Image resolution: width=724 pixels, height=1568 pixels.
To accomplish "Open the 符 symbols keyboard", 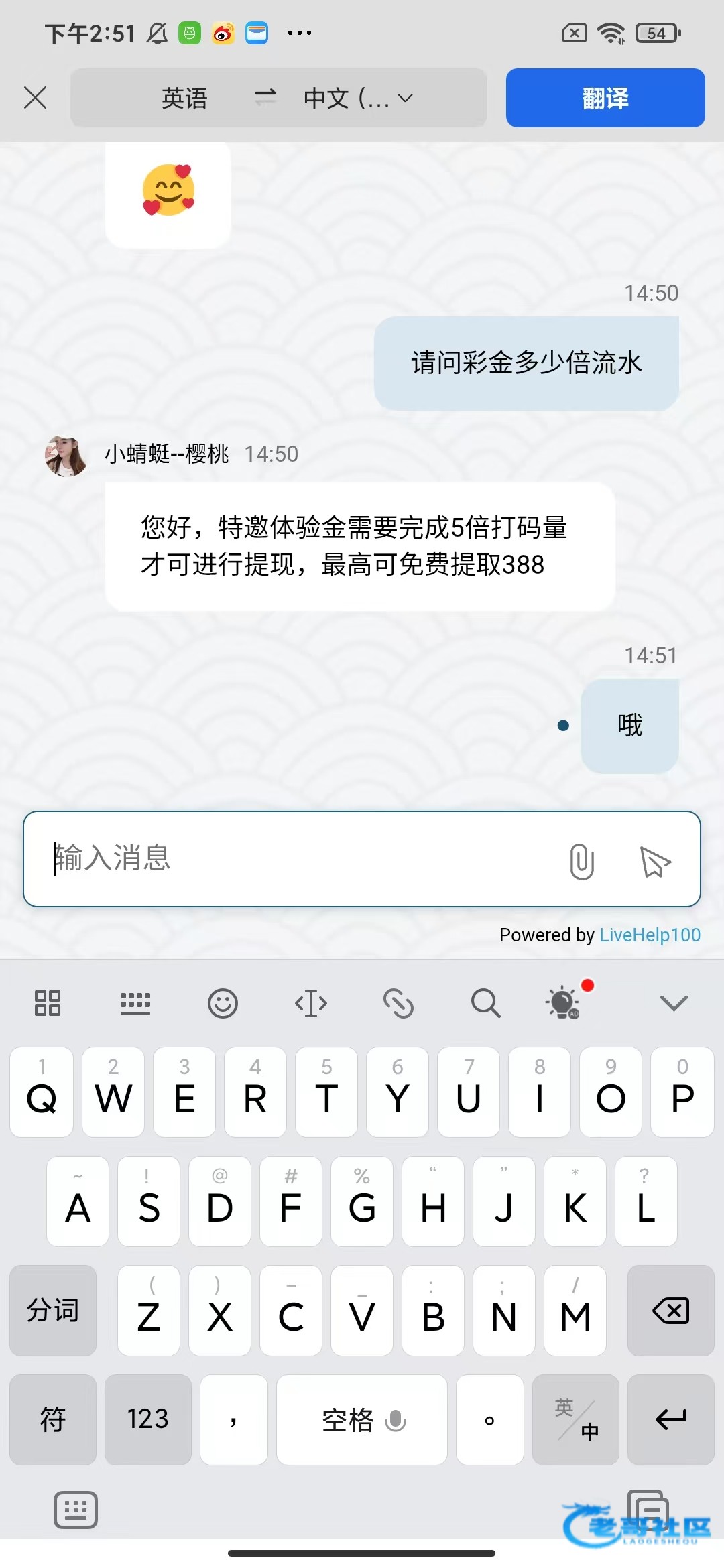I will (53, 1419).
